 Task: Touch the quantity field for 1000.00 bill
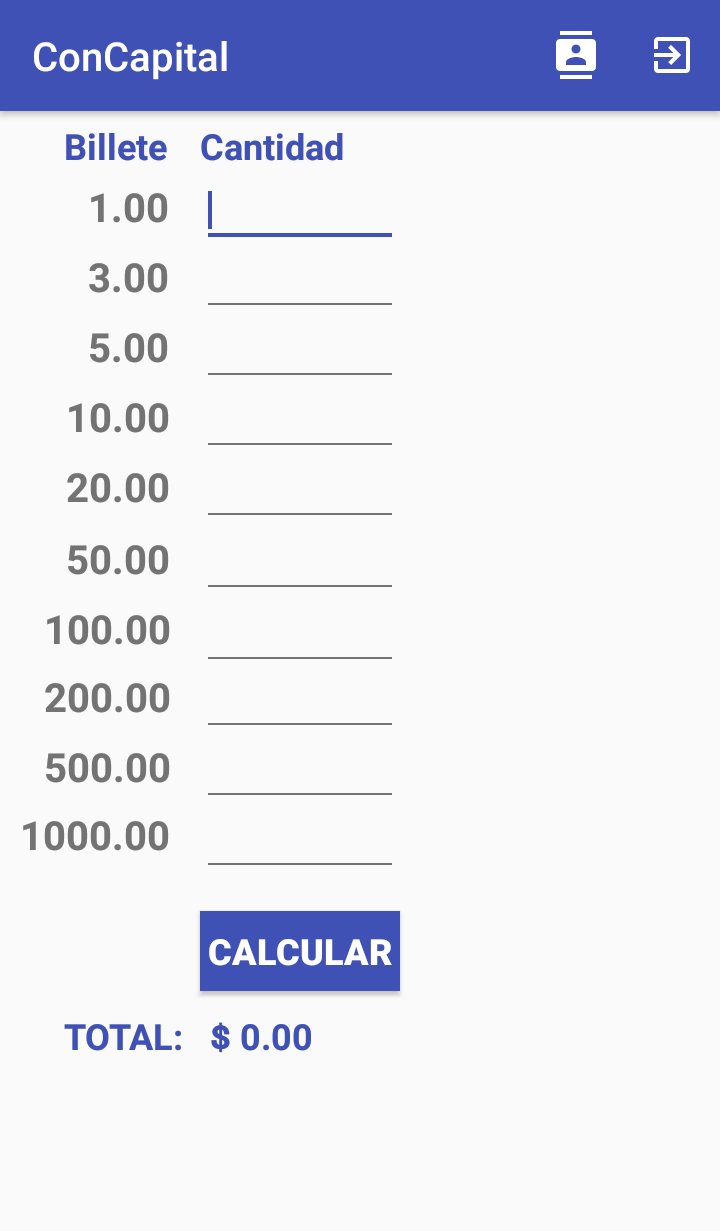299,838
